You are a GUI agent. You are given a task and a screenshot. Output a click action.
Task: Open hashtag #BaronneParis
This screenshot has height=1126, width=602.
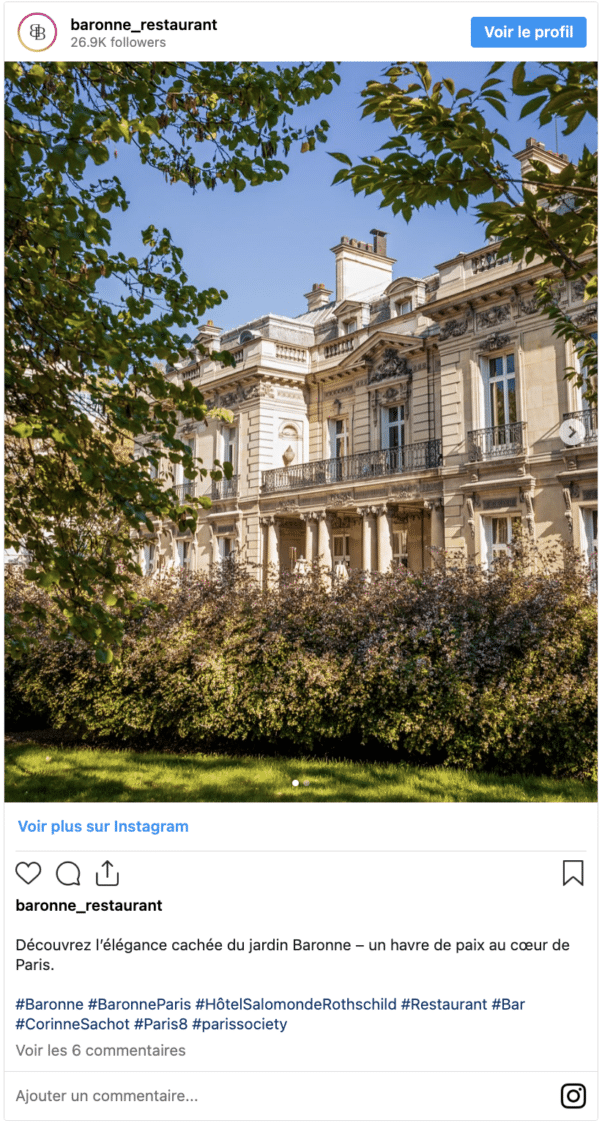[x=139, y=1004]
